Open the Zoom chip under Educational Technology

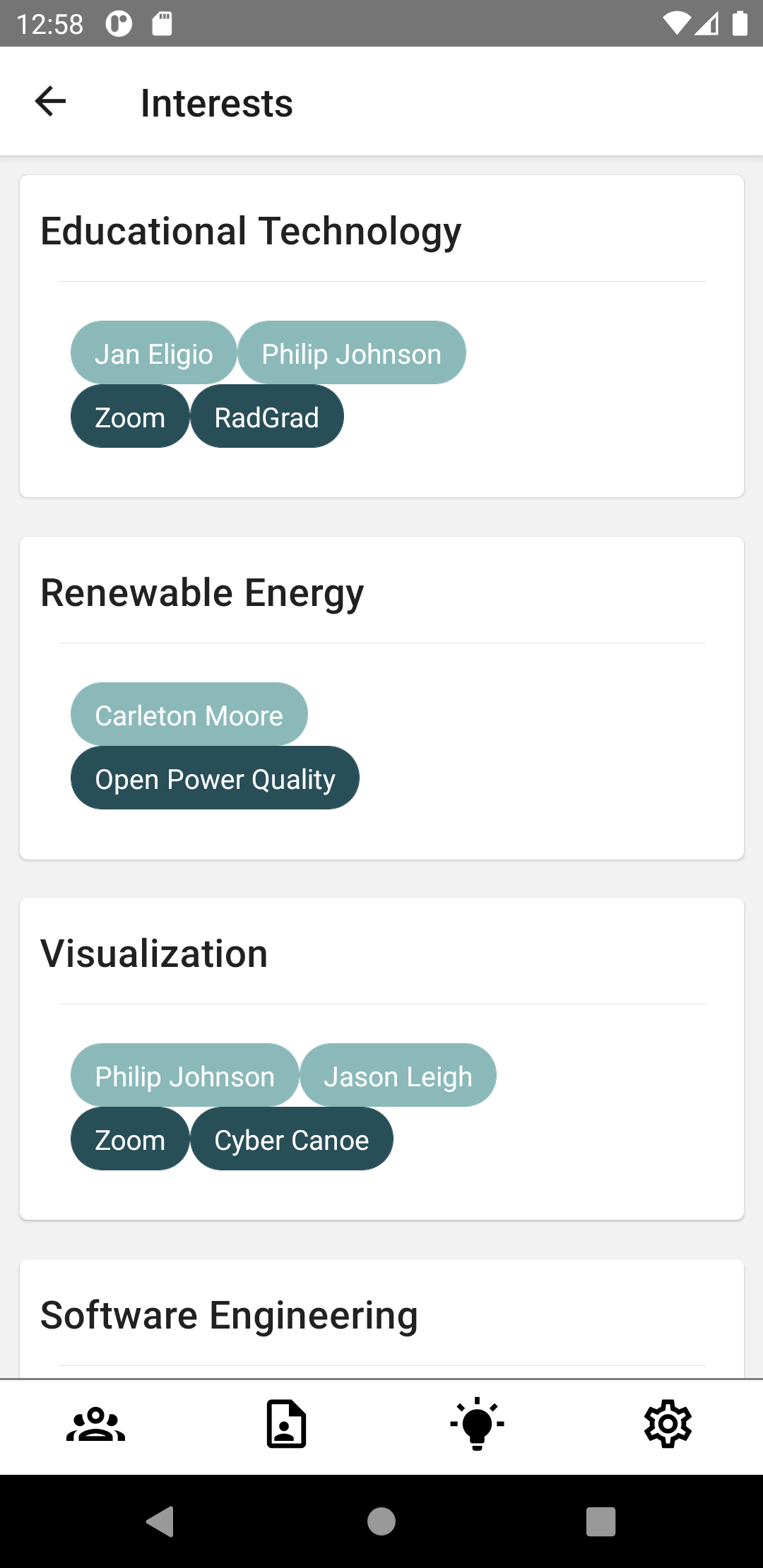click(130, 417)
